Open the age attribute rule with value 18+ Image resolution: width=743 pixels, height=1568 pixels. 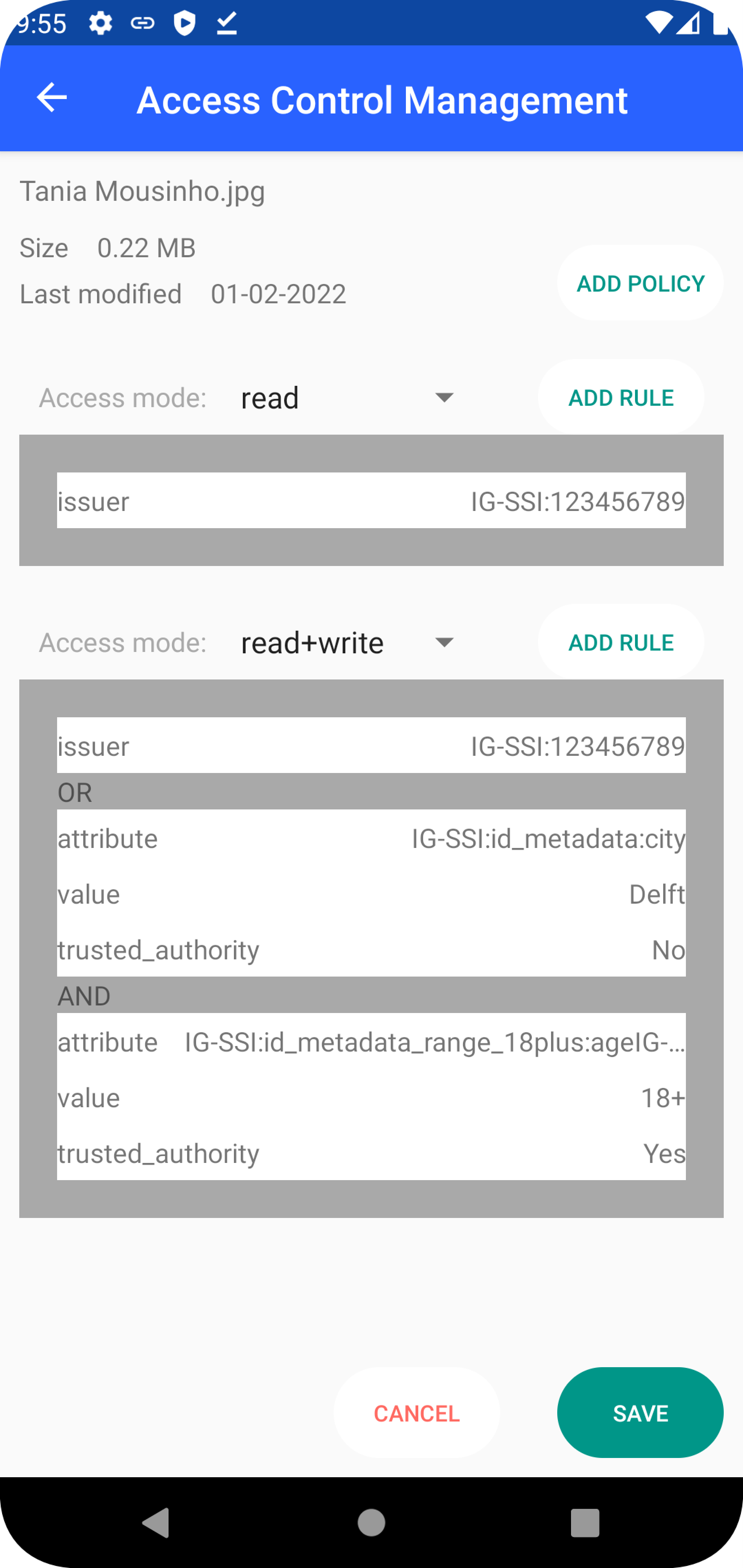(371, 1098)
